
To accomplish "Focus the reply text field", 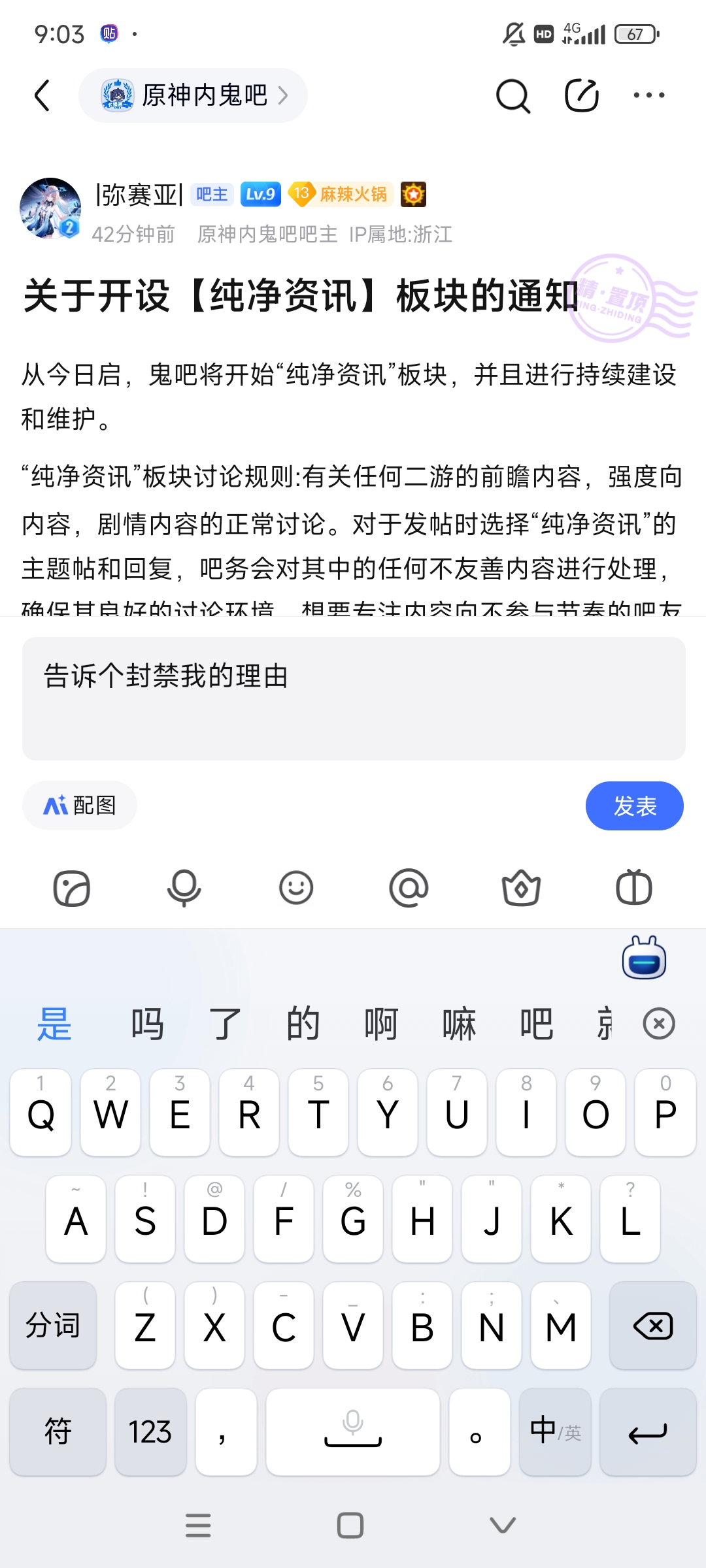I will click(x=353, y=698).
